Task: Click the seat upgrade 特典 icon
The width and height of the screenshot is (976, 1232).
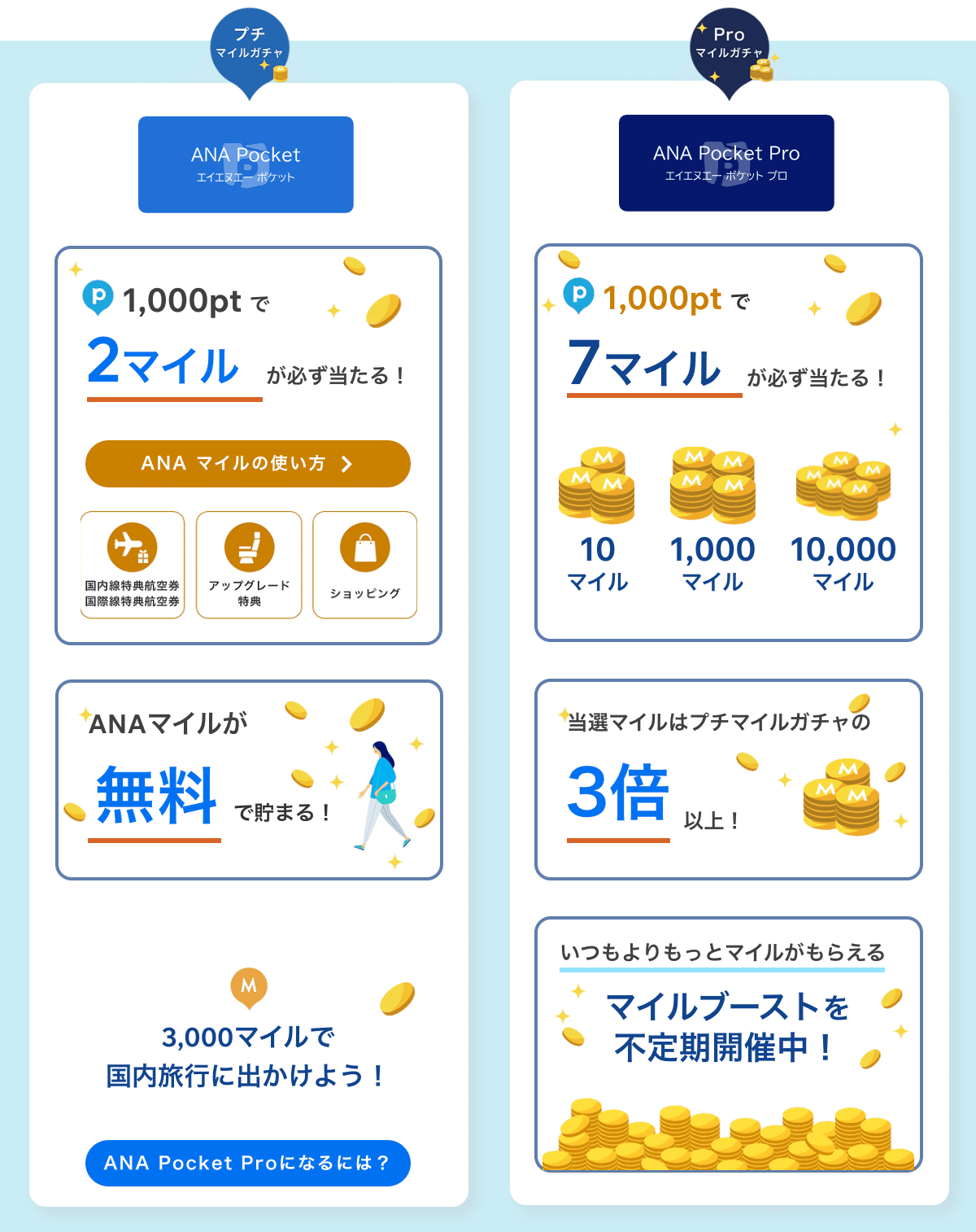Action: point(249,547)
